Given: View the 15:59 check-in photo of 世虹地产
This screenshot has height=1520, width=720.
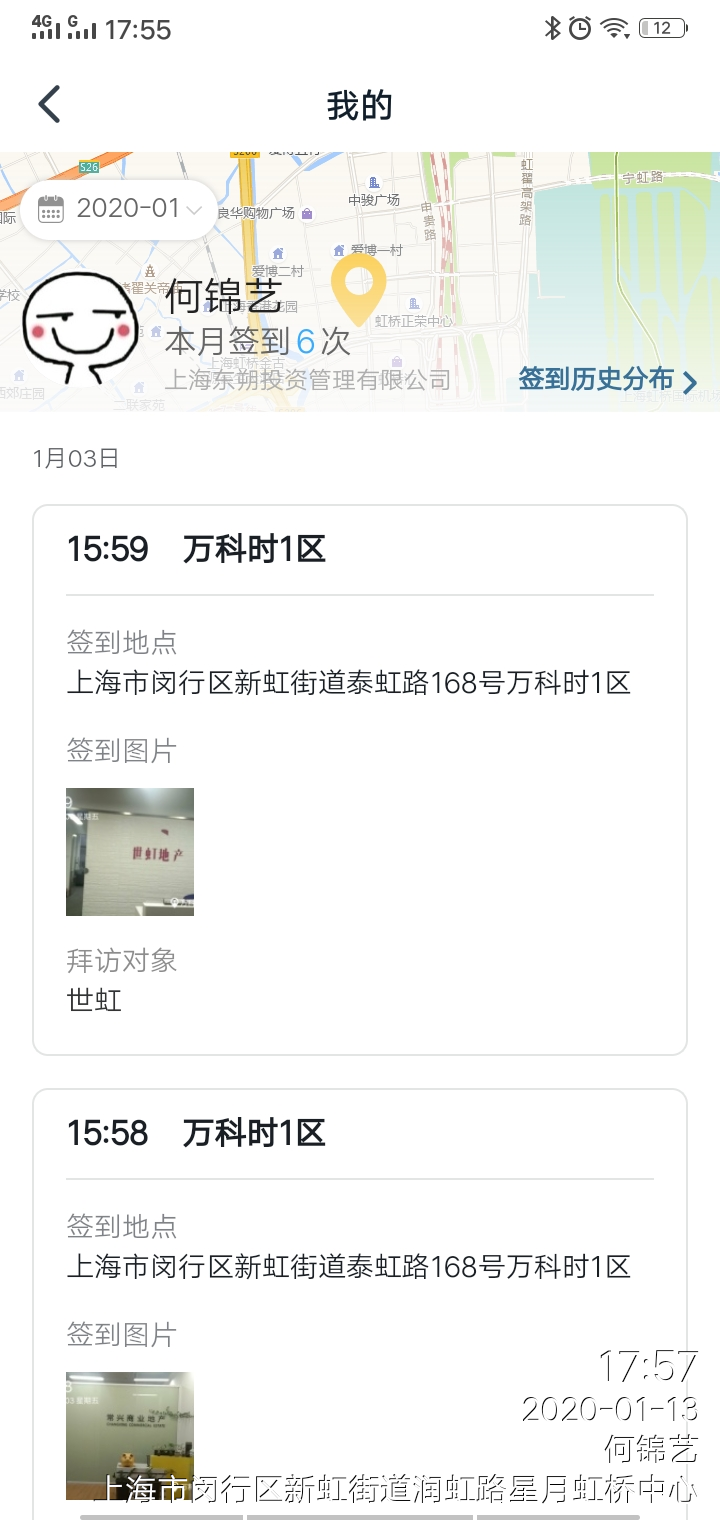Looking at the screenshot, I should tap(130, 851).
